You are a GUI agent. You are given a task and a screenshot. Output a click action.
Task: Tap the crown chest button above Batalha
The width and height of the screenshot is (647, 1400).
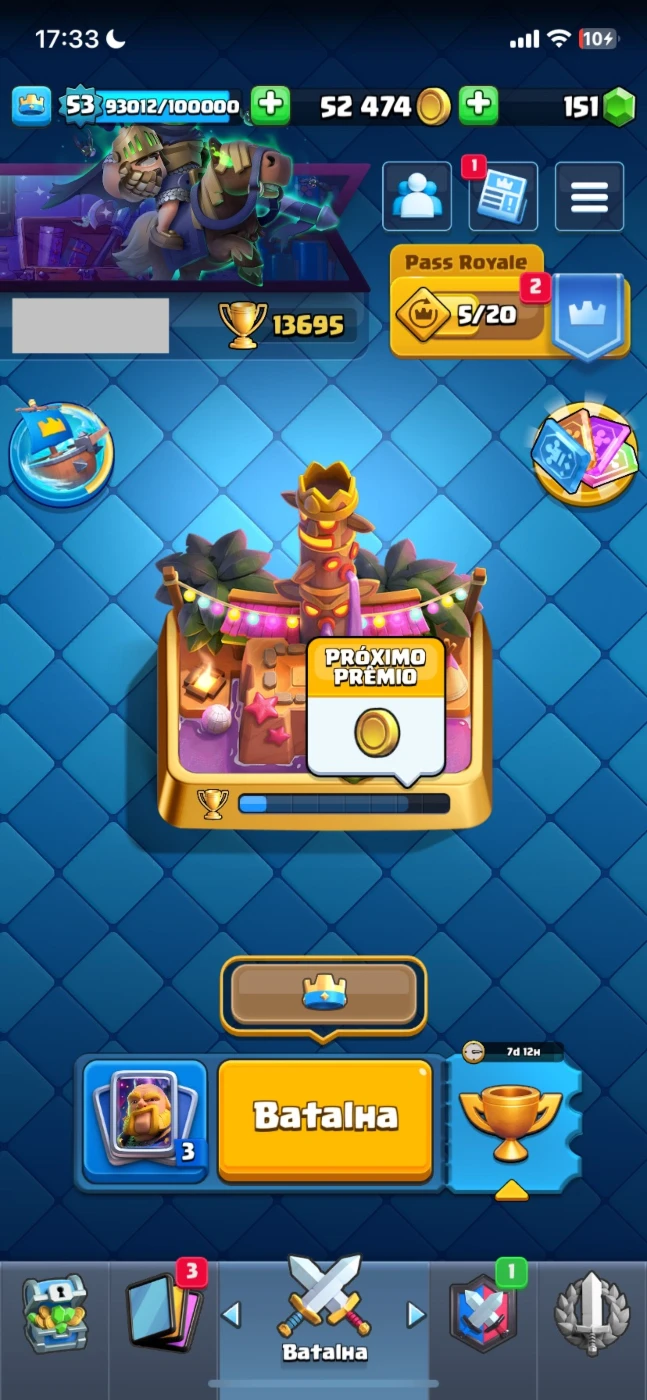(324, 995)
